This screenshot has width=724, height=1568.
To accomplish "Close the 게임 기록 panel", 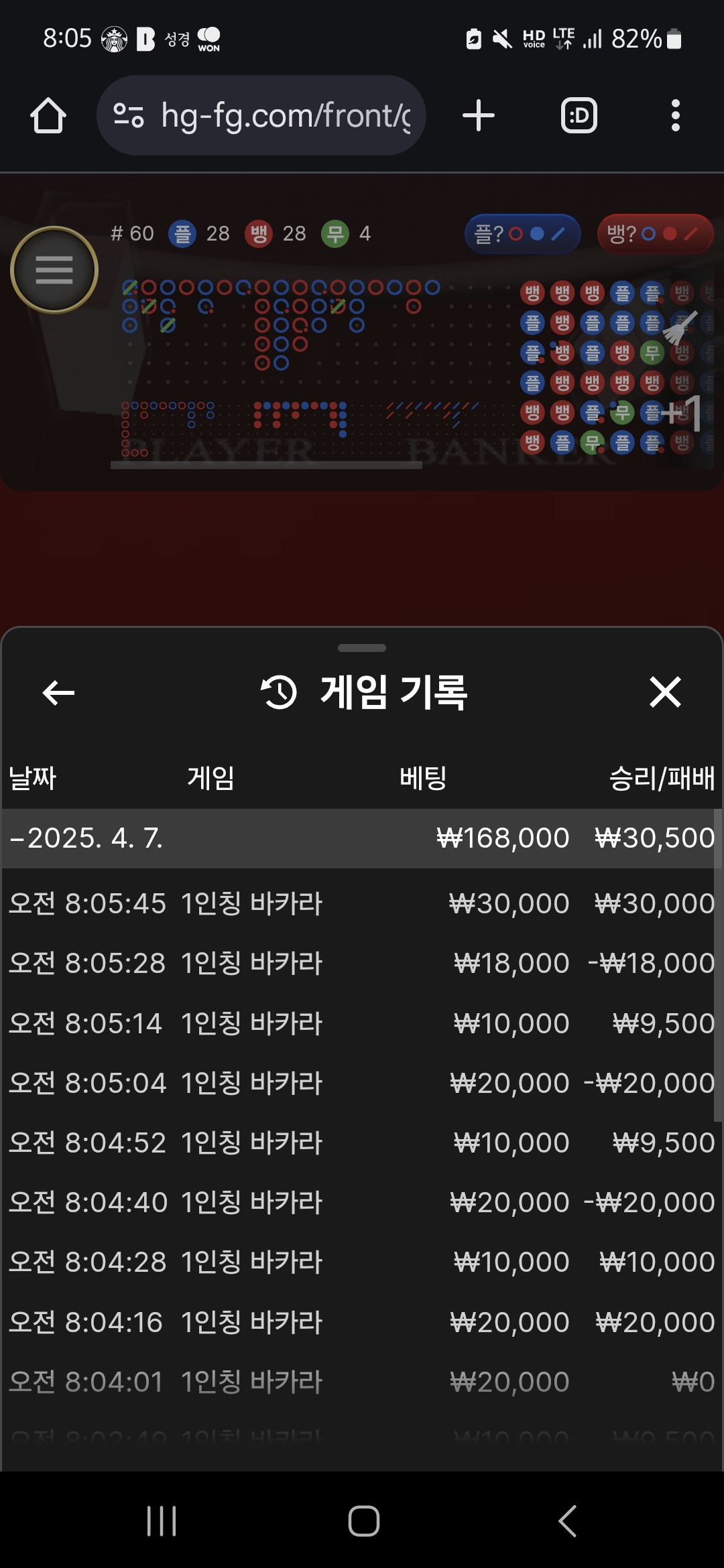I will point(665,692).
